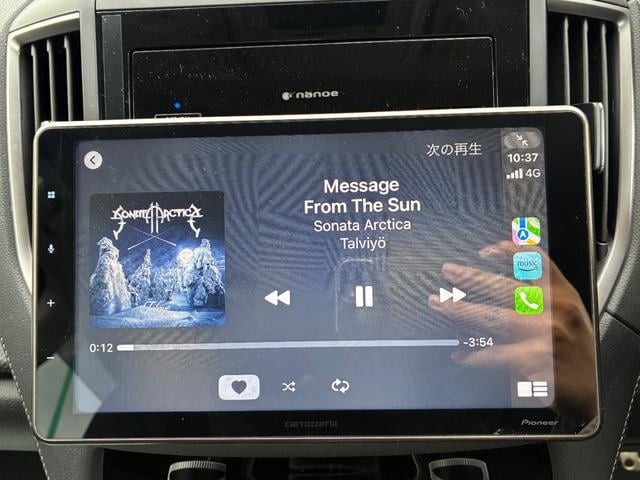Toggle shuffle playback
This screenshot has width=640, height=480.
pyautogui.click(x=289, y=387)
